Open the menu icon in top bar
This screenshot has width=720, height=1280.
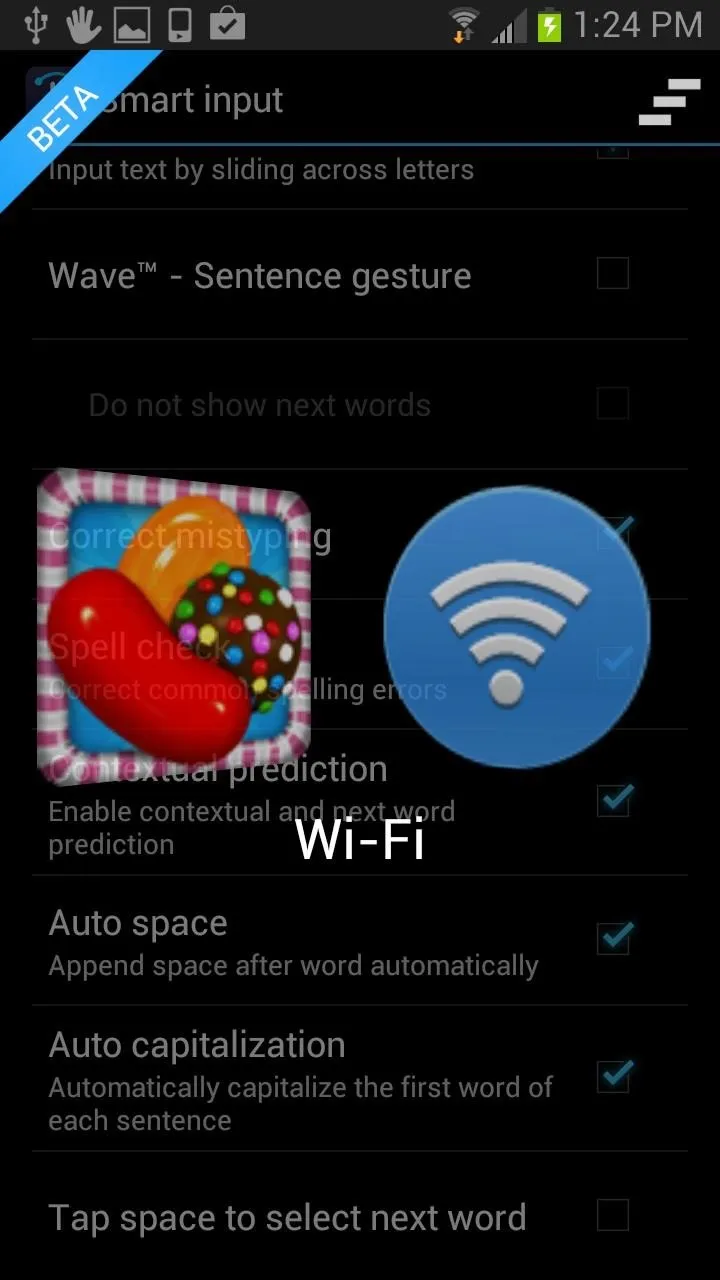tap(669, 101)
